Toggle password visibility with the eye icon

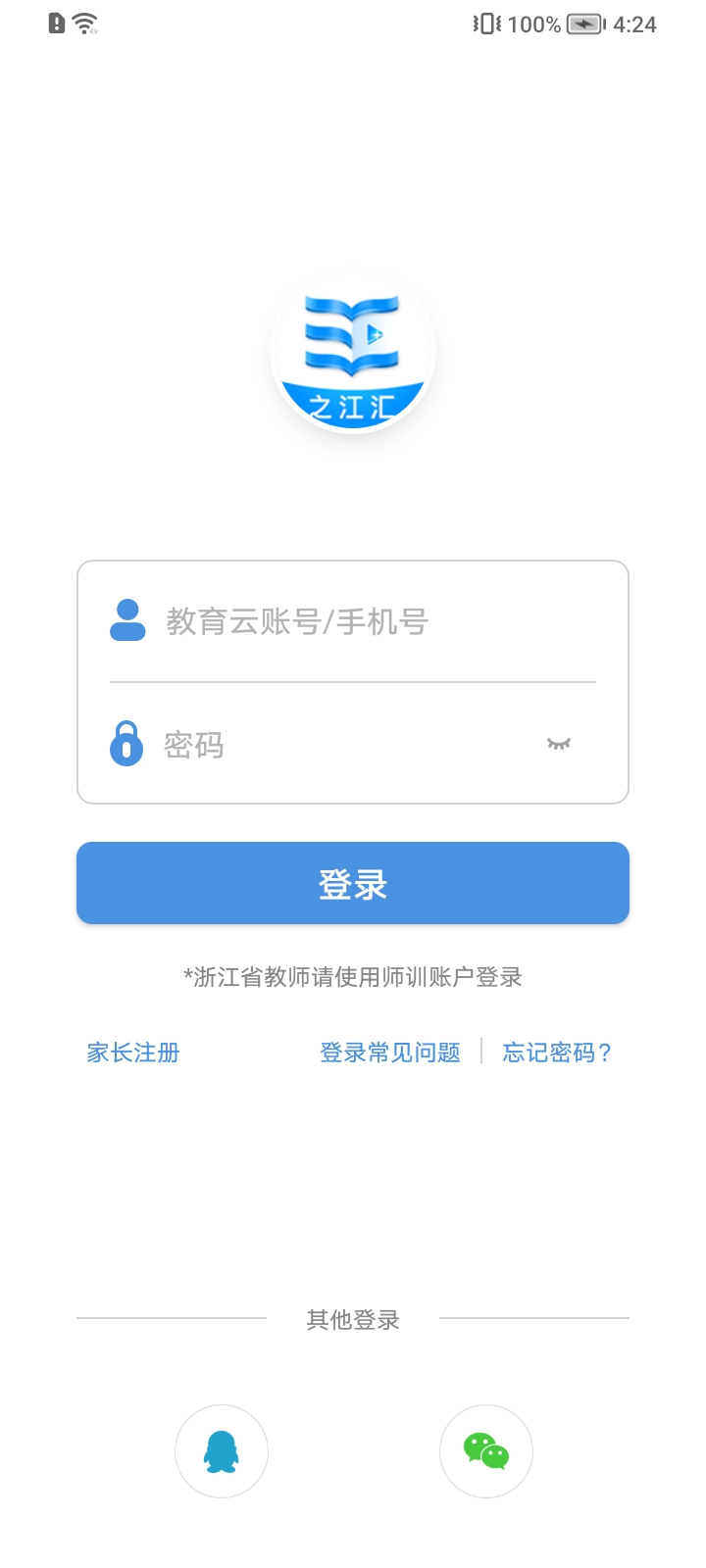coord(559,744)
